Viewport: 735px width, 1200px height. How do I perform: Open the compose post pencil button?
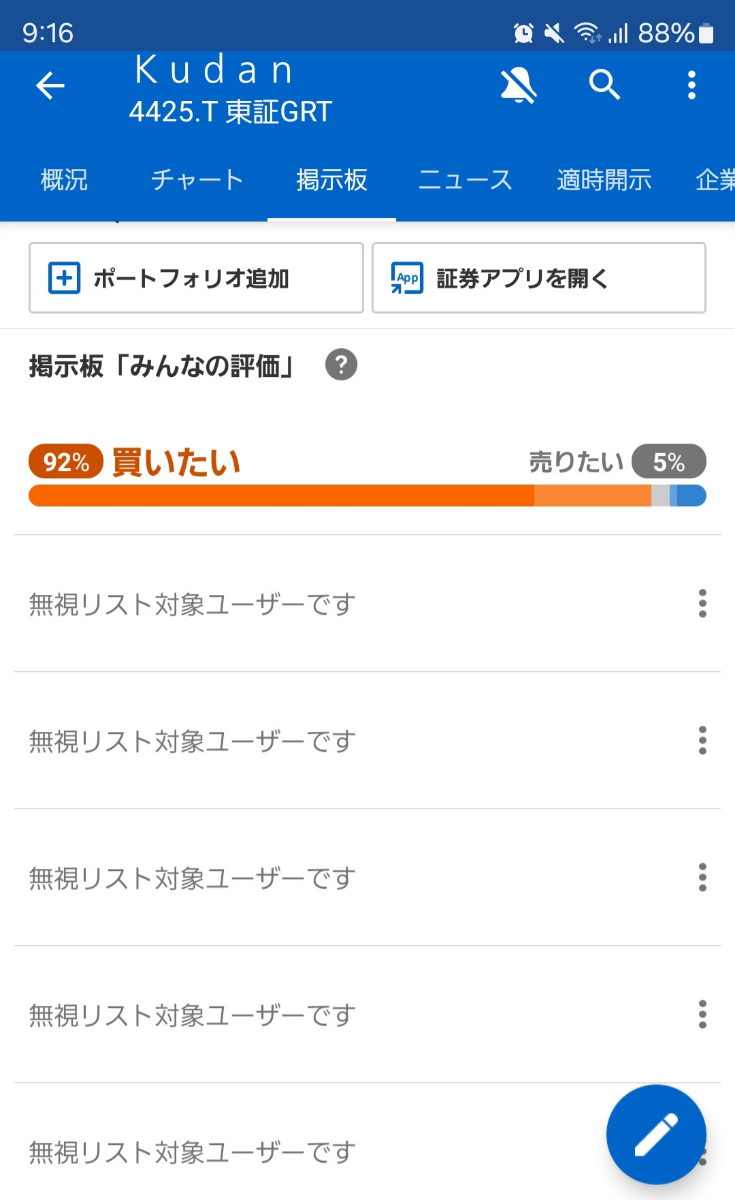point(656,1133)
